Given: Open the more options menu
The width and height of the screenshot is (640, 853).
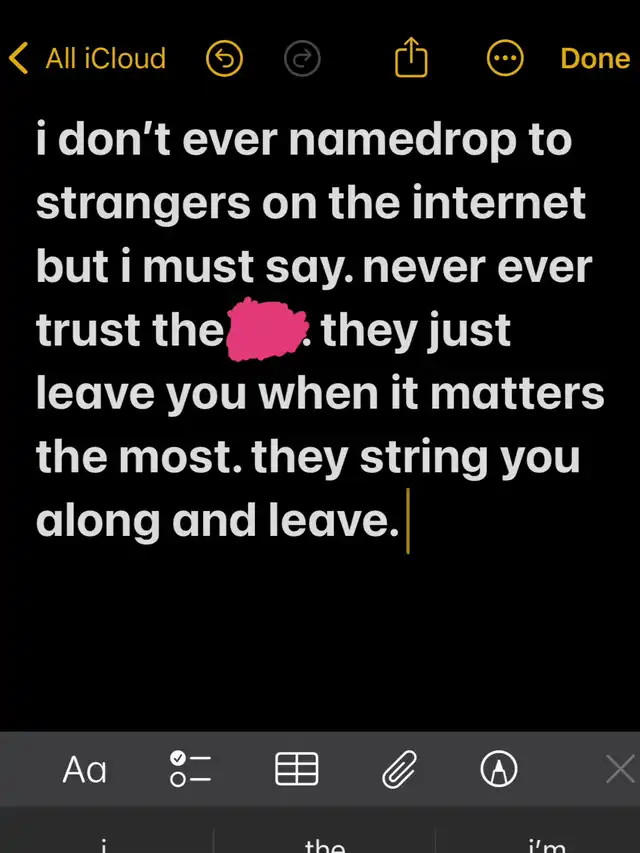Looking at the screenshot, I should coord(505,60).
